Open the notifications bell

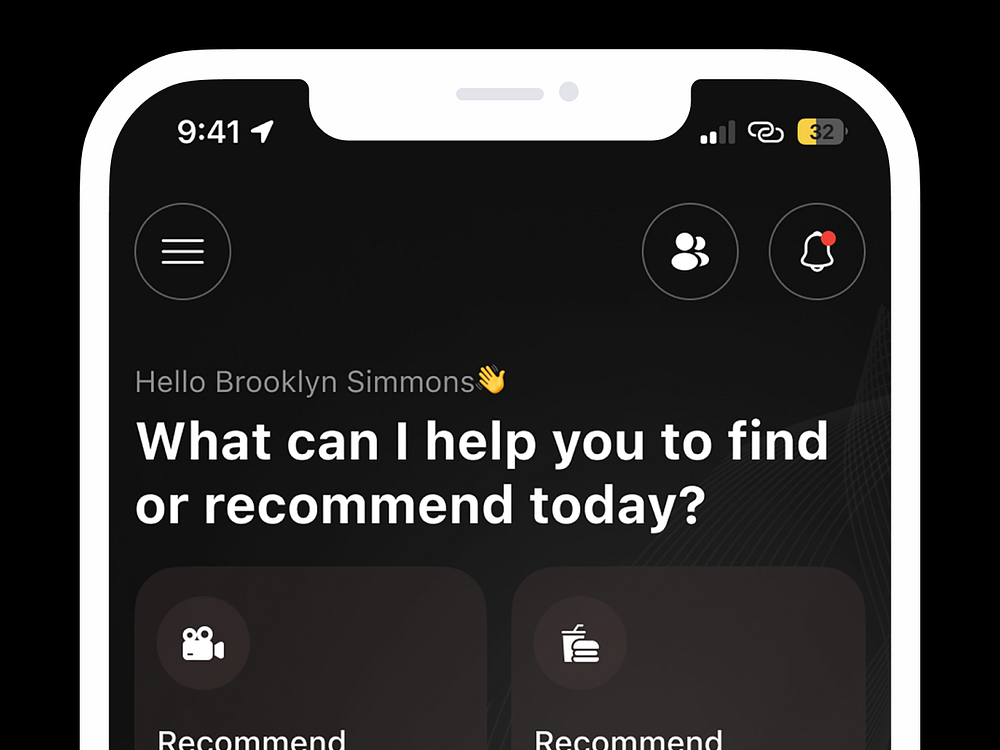(817, 251)
